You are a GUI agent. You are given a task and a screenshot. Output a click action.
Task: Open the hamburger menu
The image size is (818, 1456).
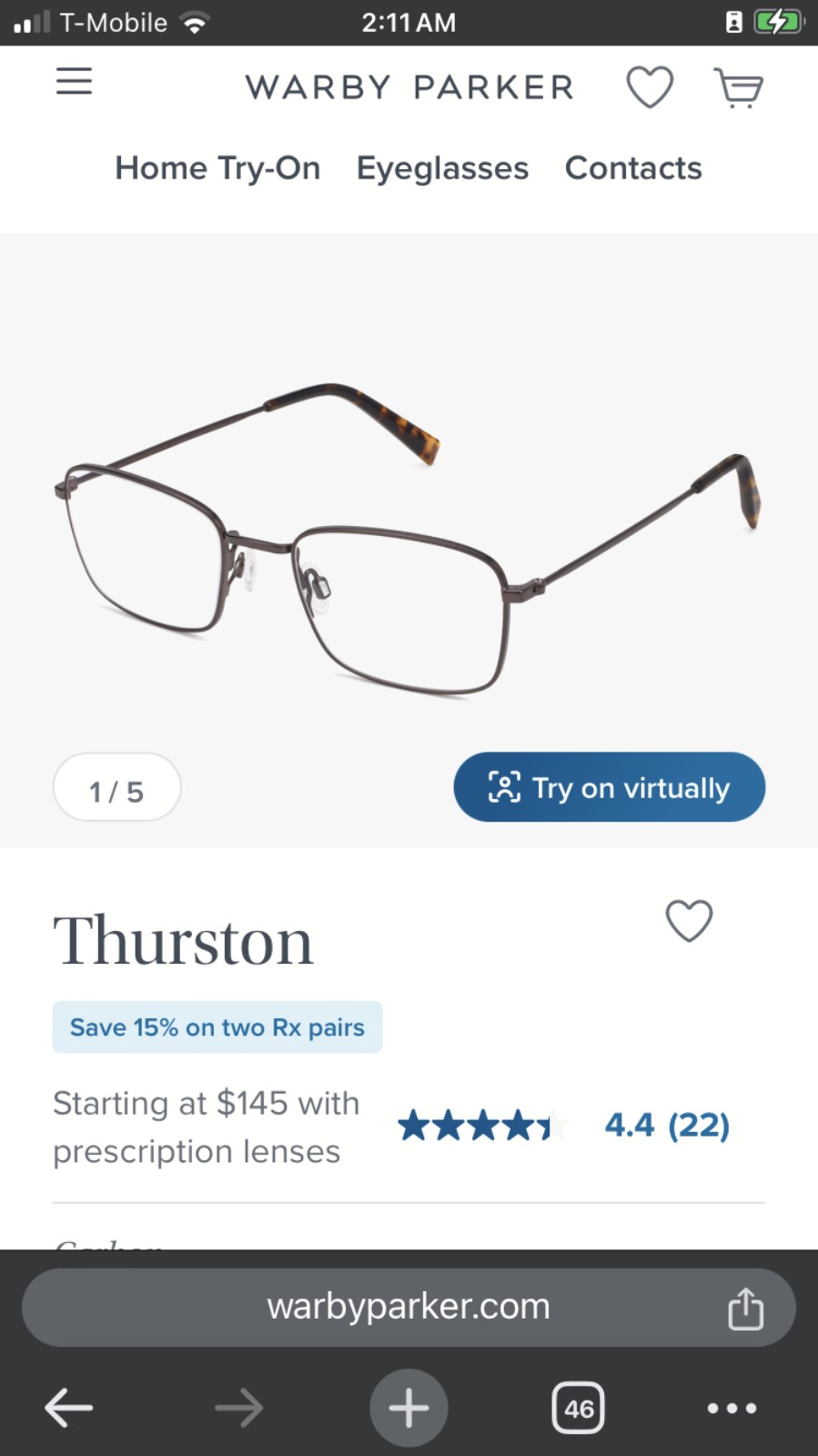tap(74, 82)
